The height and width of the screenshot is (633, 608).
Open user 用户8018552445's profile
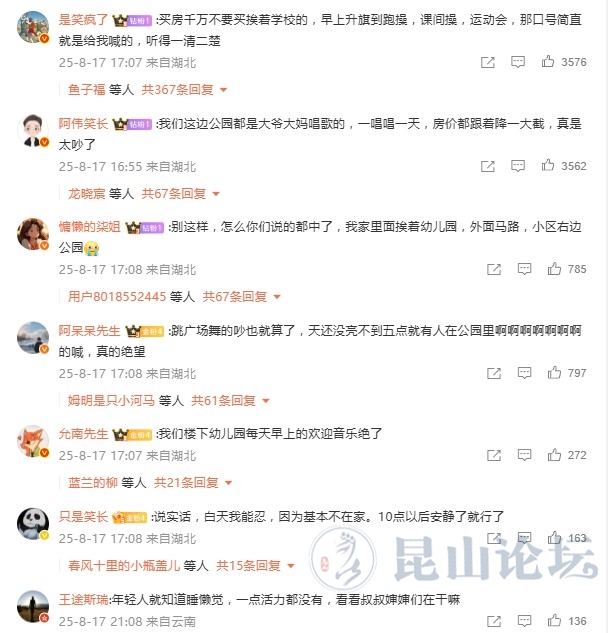point(116,297)
